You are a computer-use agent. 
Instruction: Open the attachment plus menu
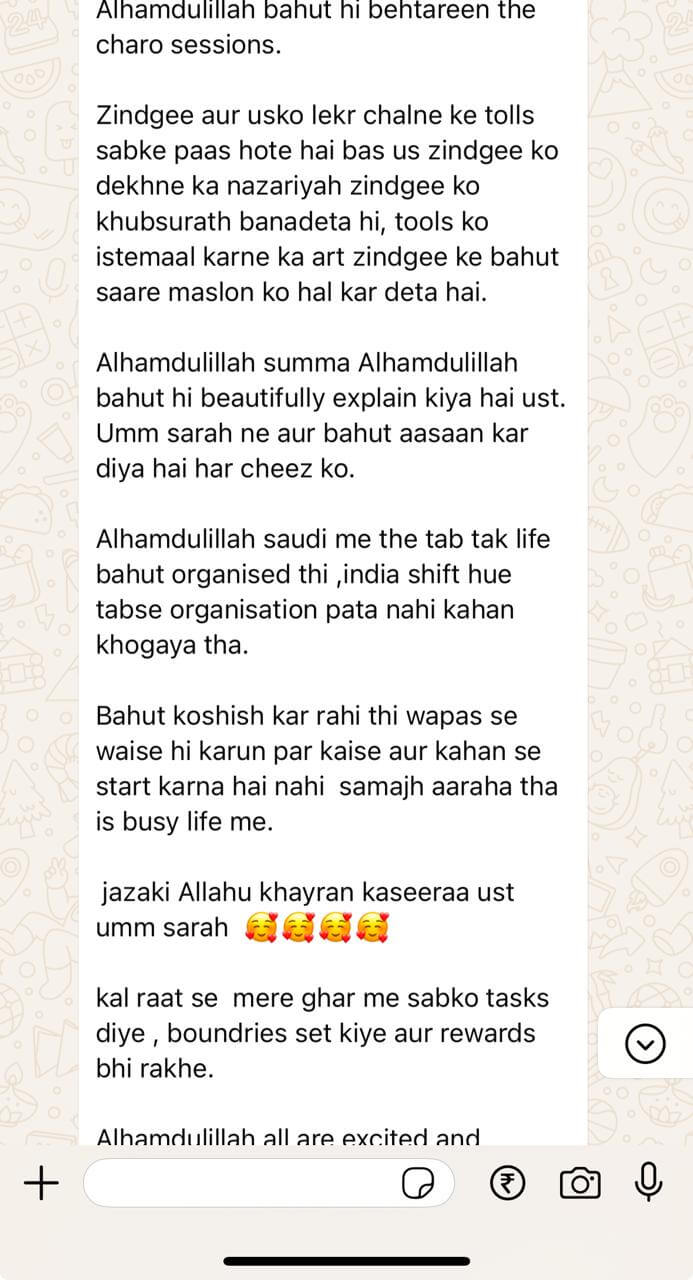point(41,1185)
